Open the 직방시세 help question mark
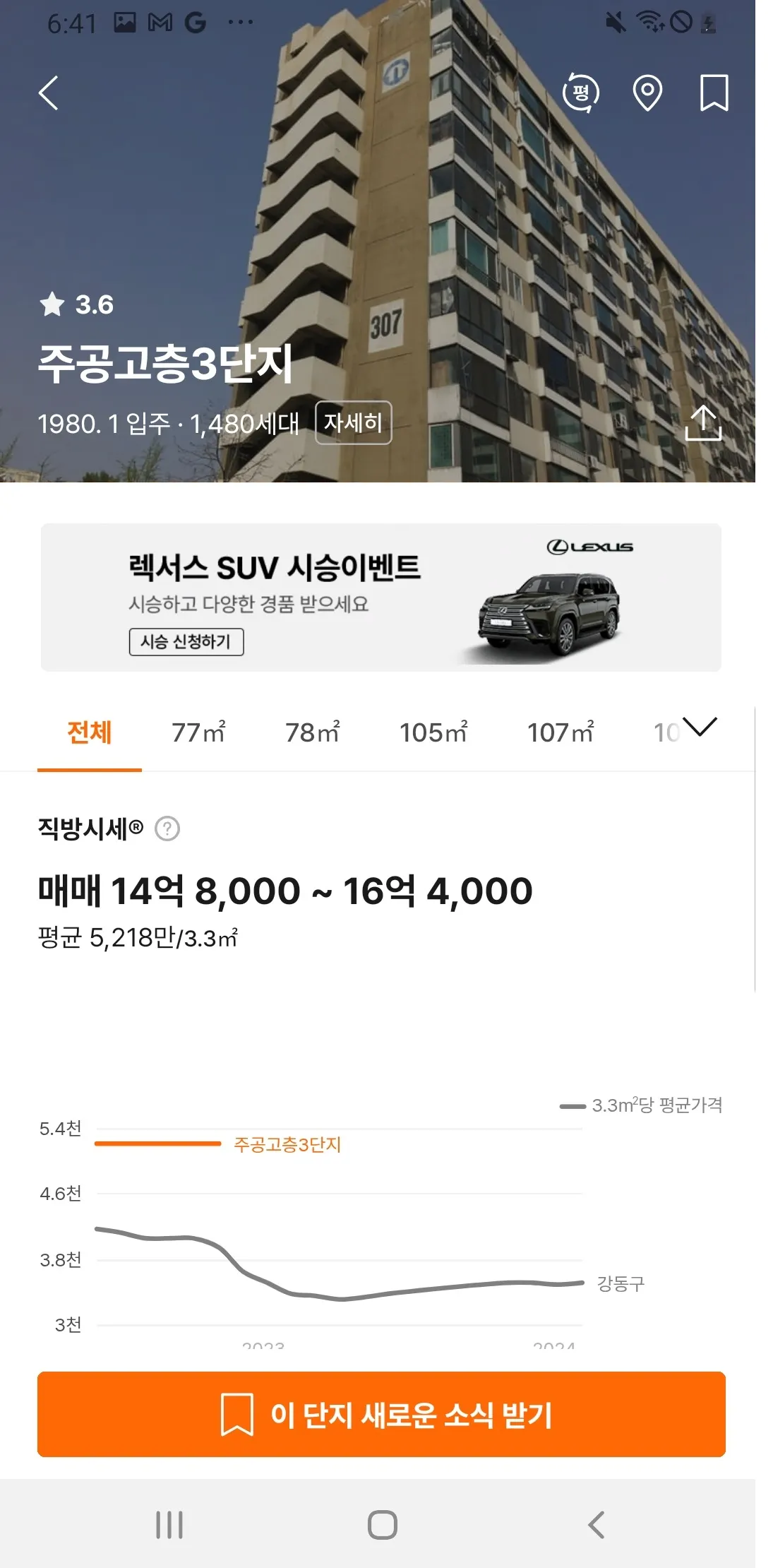The image size is (773, 1568). pyautogui.click(x=167, y=828)
